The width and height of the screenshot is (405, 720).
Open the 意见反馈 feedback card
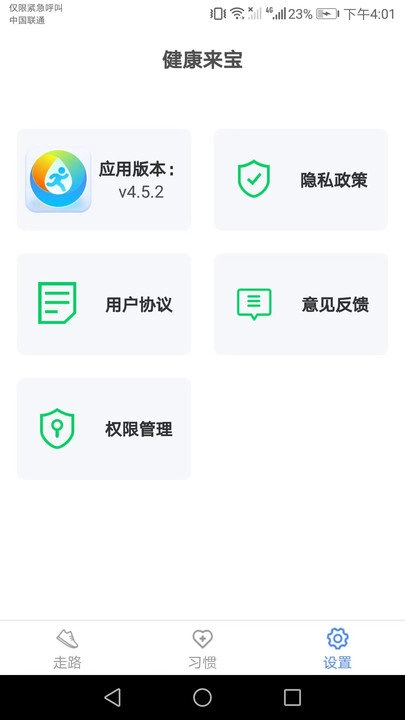pos(301,304)
